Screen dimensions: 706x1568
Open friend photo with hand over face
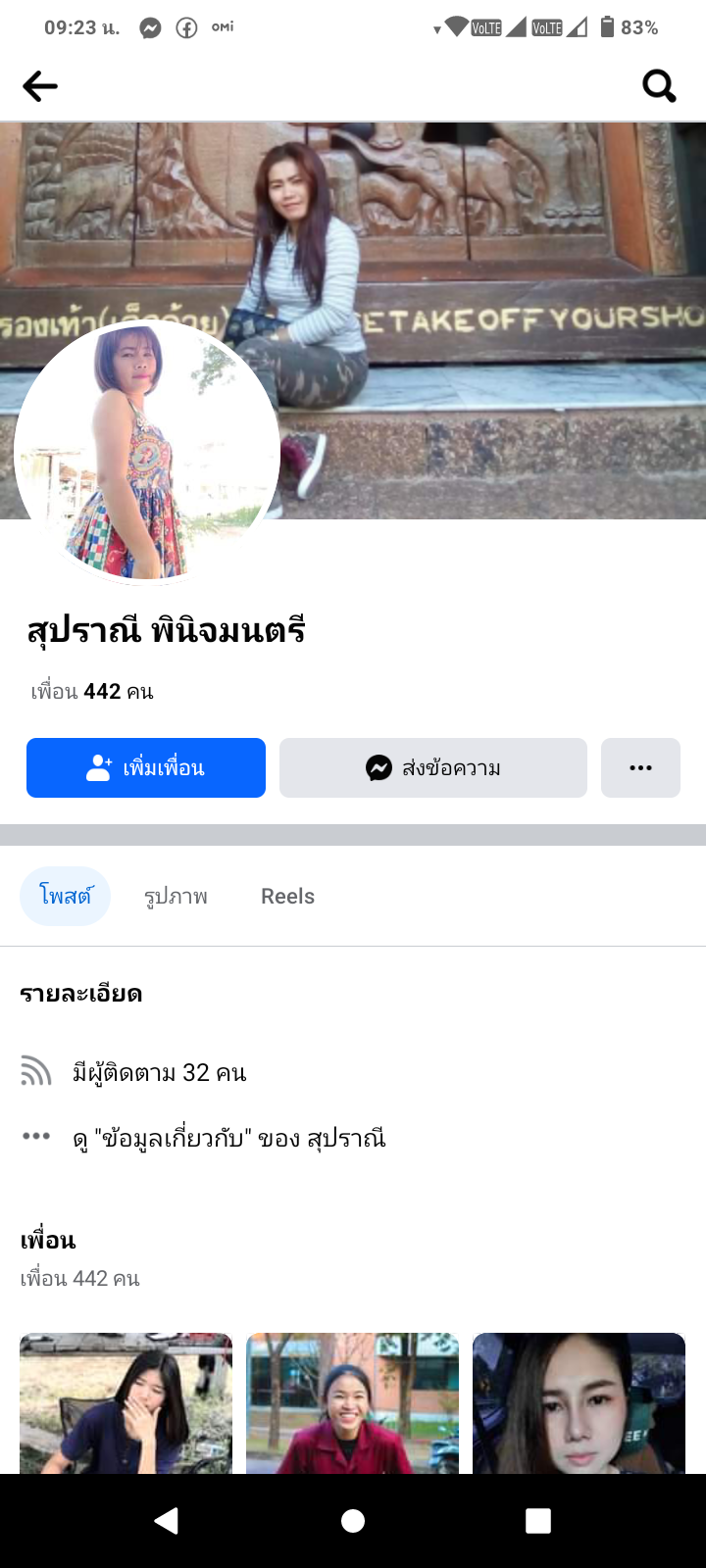coord(126,1402)
